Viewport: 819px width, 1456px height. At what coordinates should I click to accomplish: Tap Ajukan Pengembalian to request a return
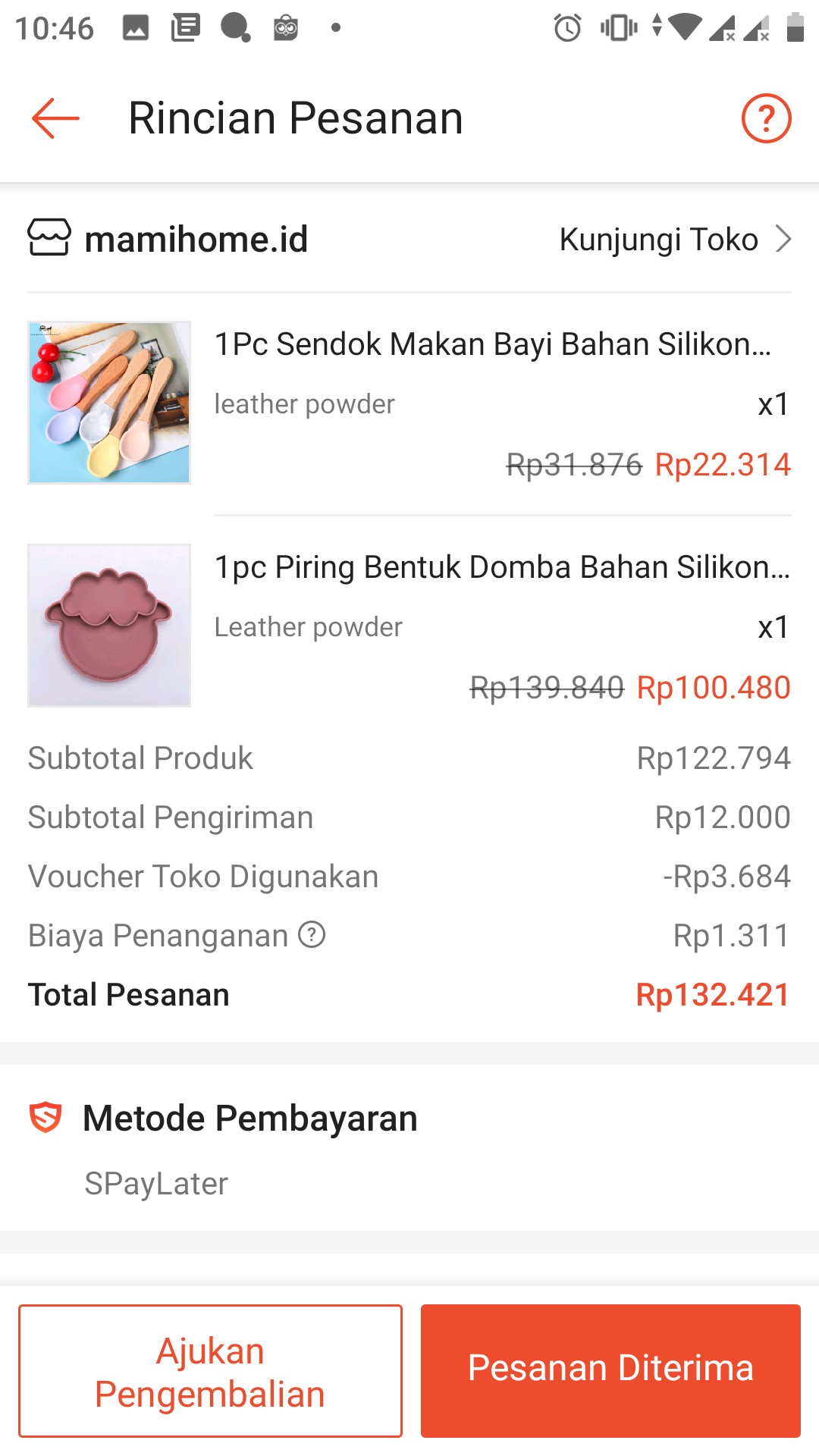click(209, 1369)
